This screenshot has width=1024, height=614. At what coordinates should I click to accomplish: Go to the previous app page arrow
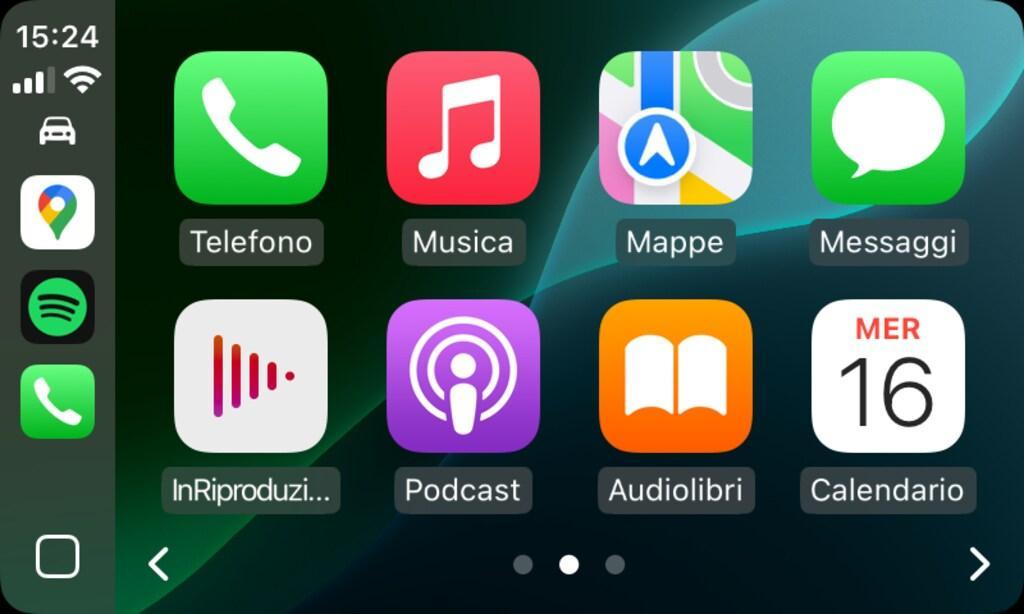point(159,564)
